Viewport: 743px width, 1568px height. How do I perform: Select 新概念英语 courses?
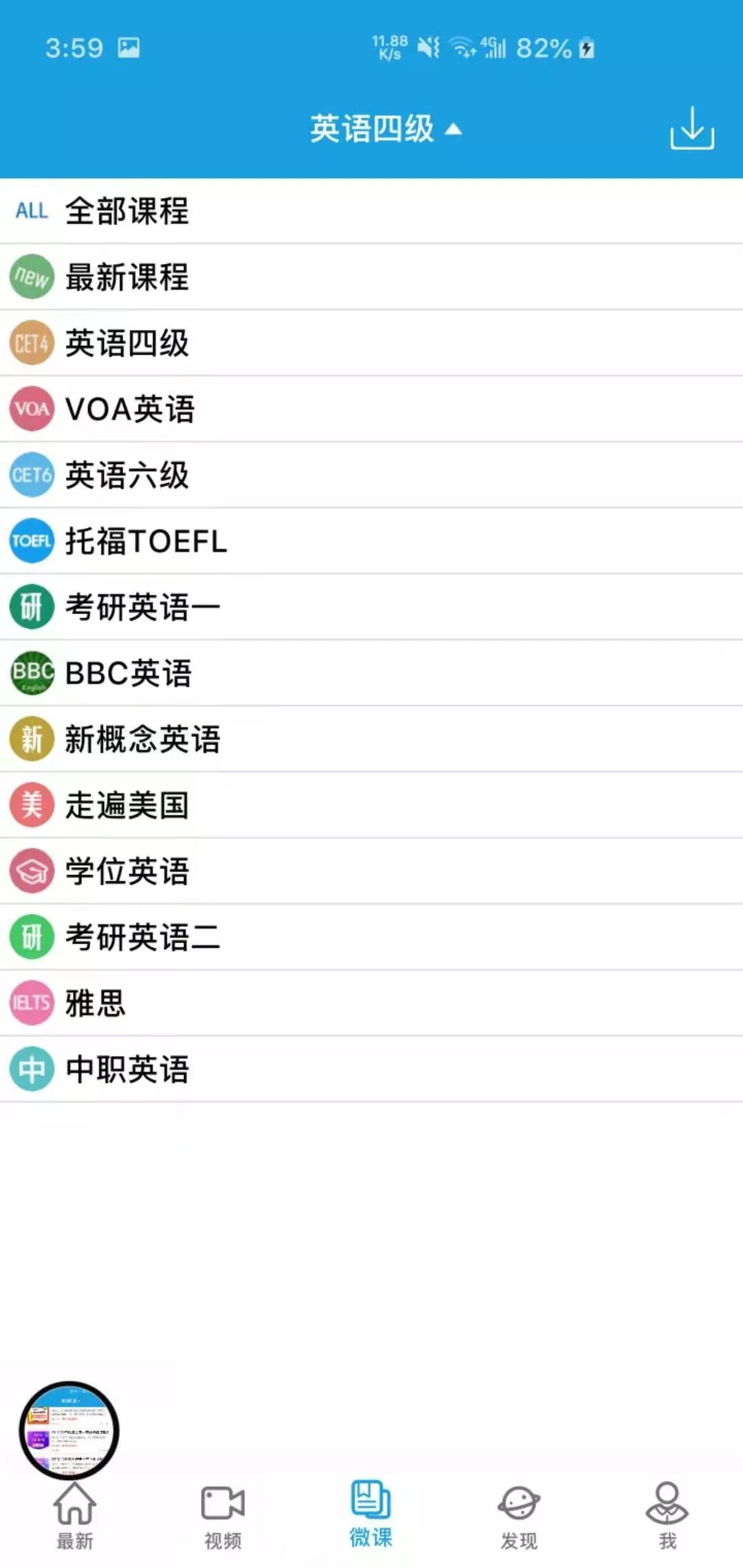371,739
